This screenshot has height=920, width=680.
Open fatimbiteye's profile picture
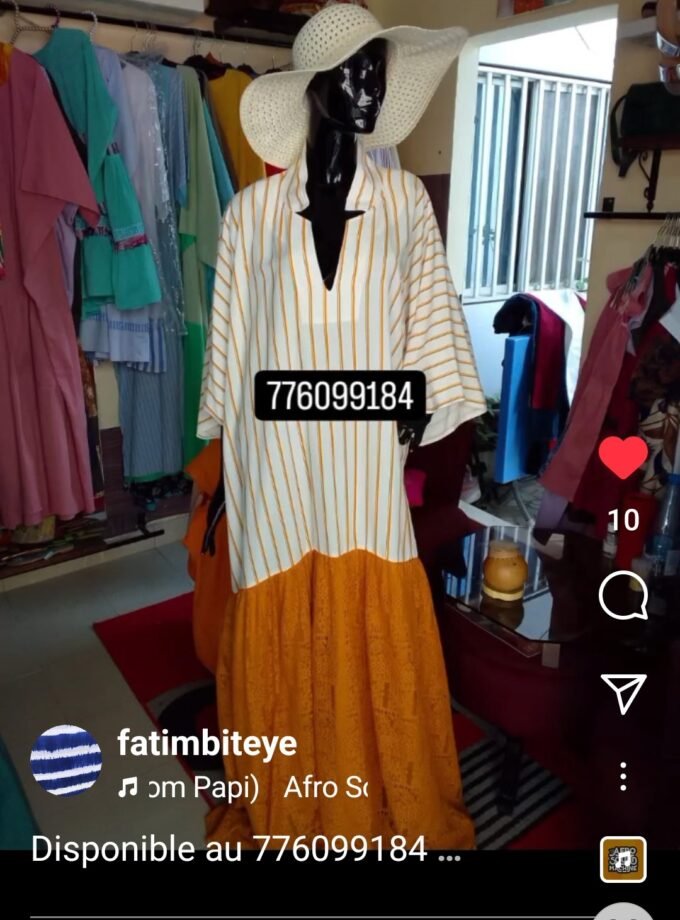[66, 760]
